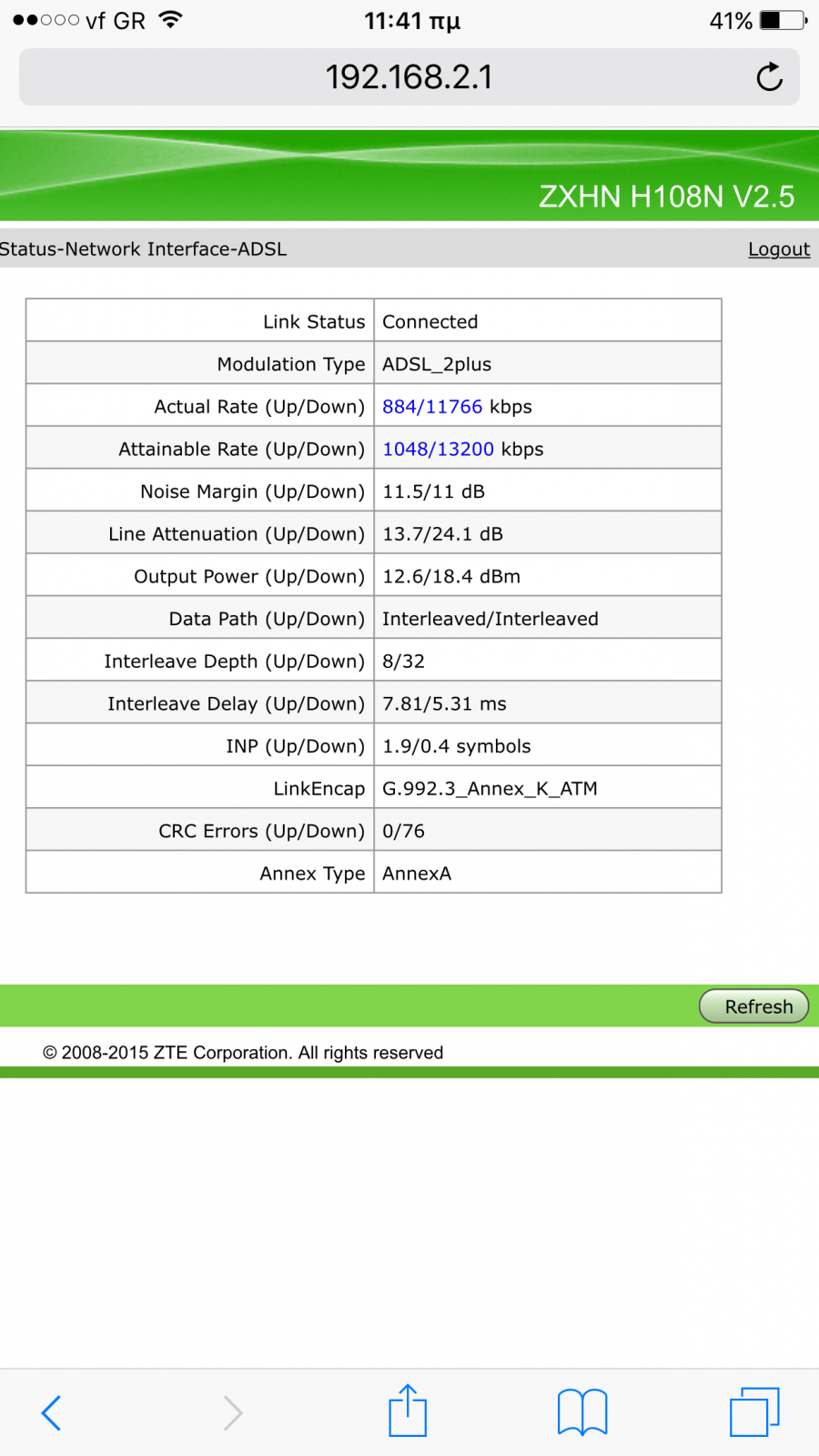Log out via the Logout link

point(779,249)
